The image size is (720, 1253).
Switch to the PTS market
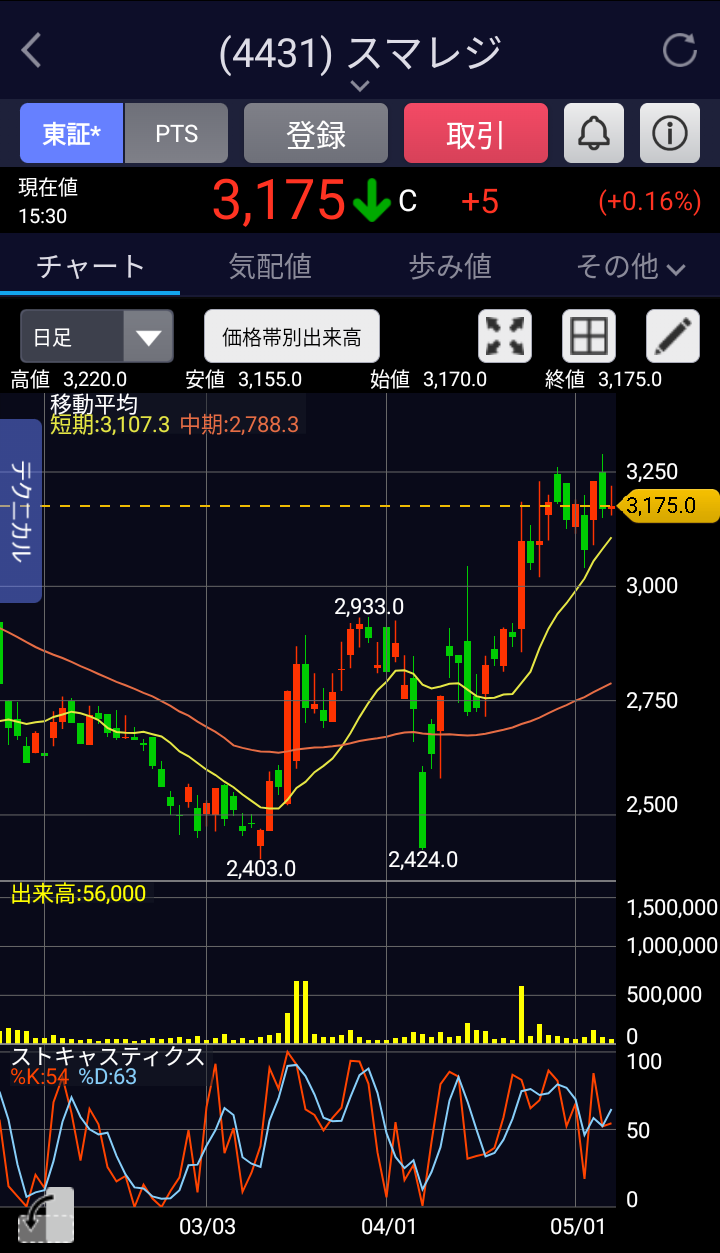tap(177, 134)
